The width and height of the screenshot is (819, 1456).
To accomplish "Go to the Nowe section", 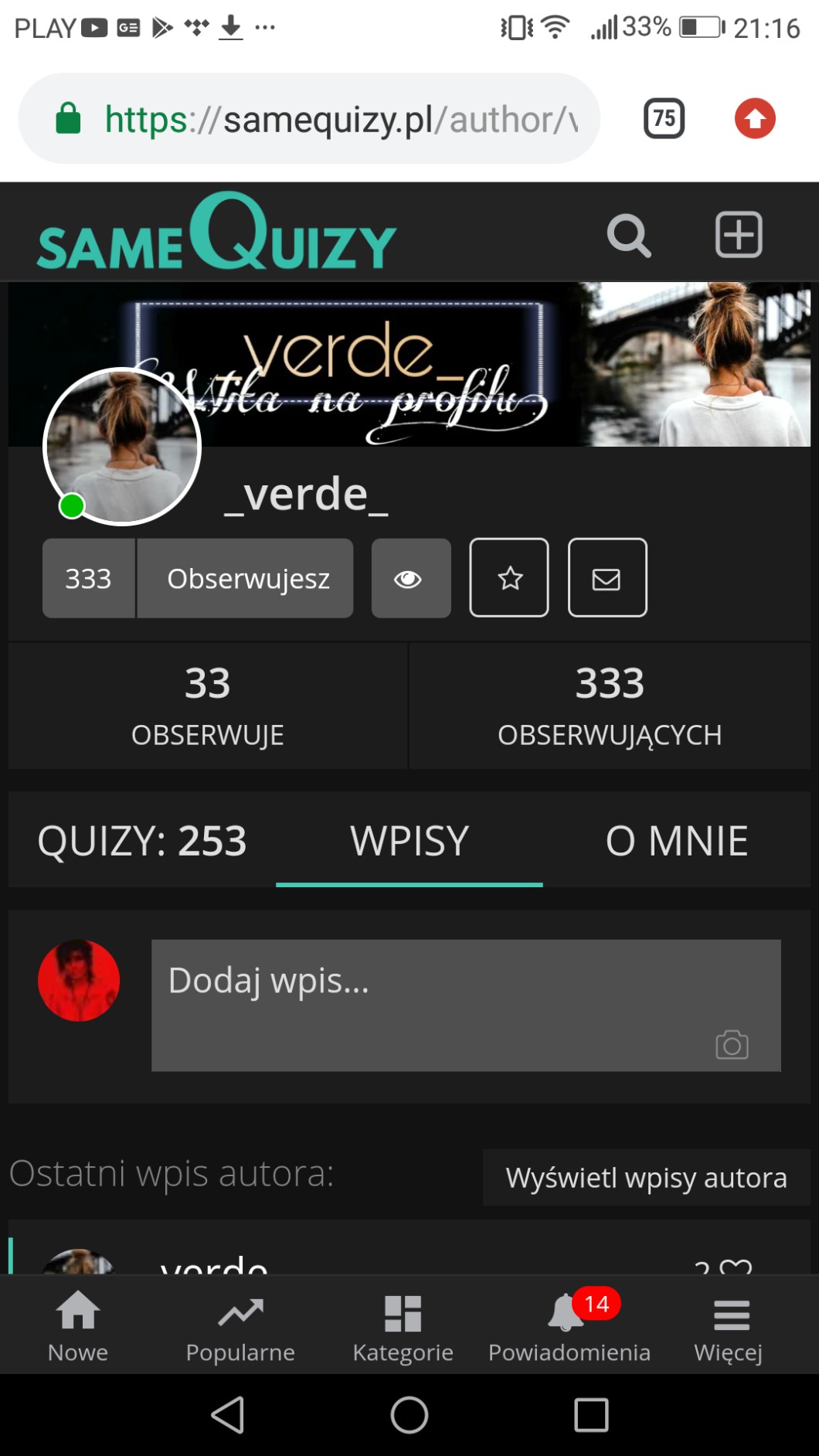I will [x=78, y=1326].
